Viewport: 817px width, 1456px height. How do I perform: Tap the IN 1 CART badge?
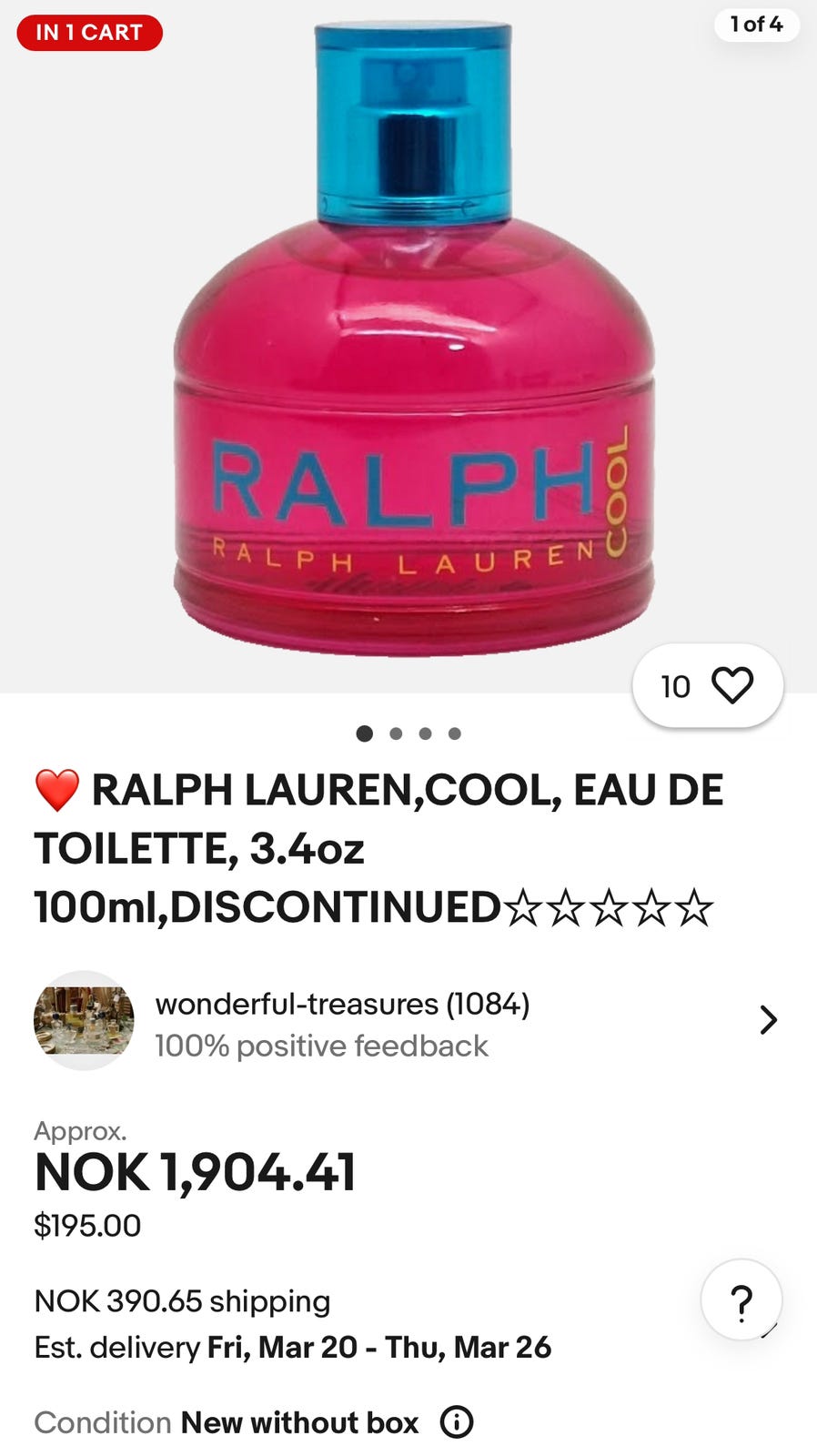click(x=87, y=33)
